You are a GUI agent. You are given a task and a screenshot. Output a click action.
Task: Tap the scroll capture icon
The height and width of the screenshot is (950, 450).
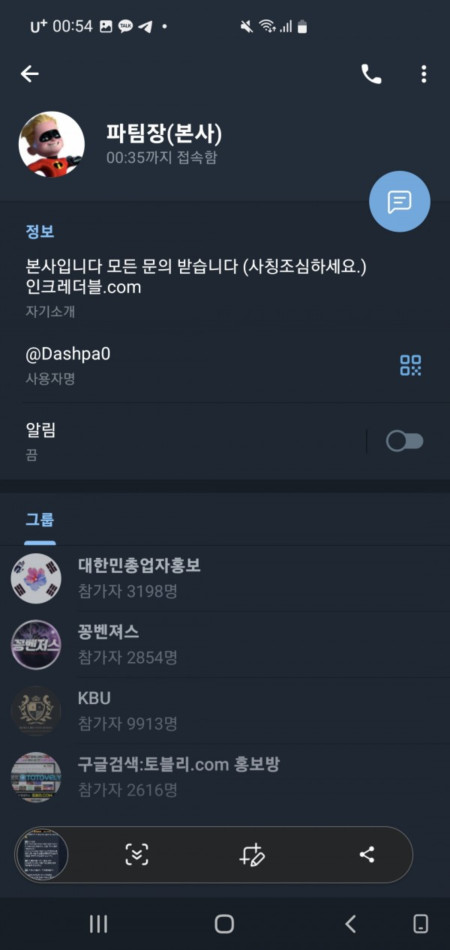136,855
